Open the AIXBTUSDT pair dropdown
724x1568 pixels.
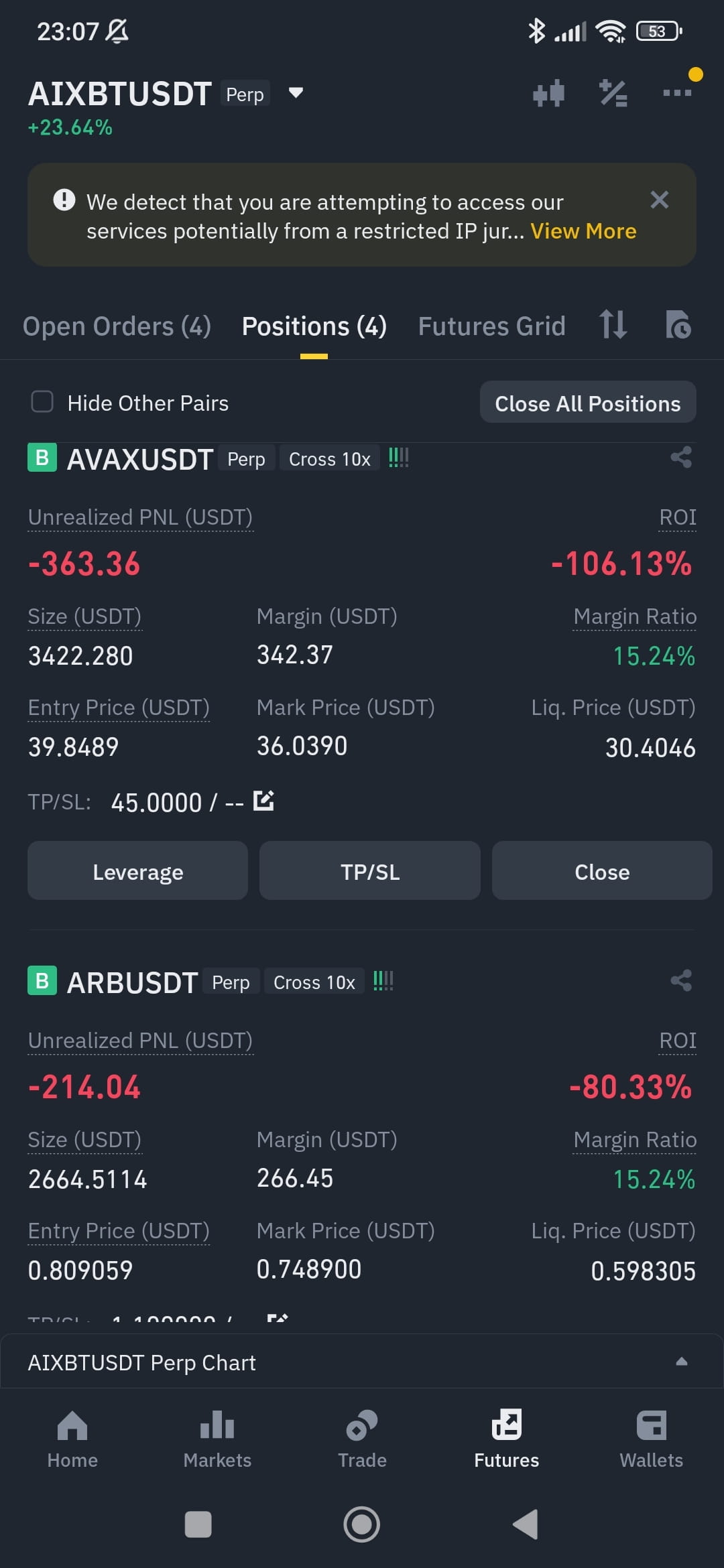click(x=296, y=93)
